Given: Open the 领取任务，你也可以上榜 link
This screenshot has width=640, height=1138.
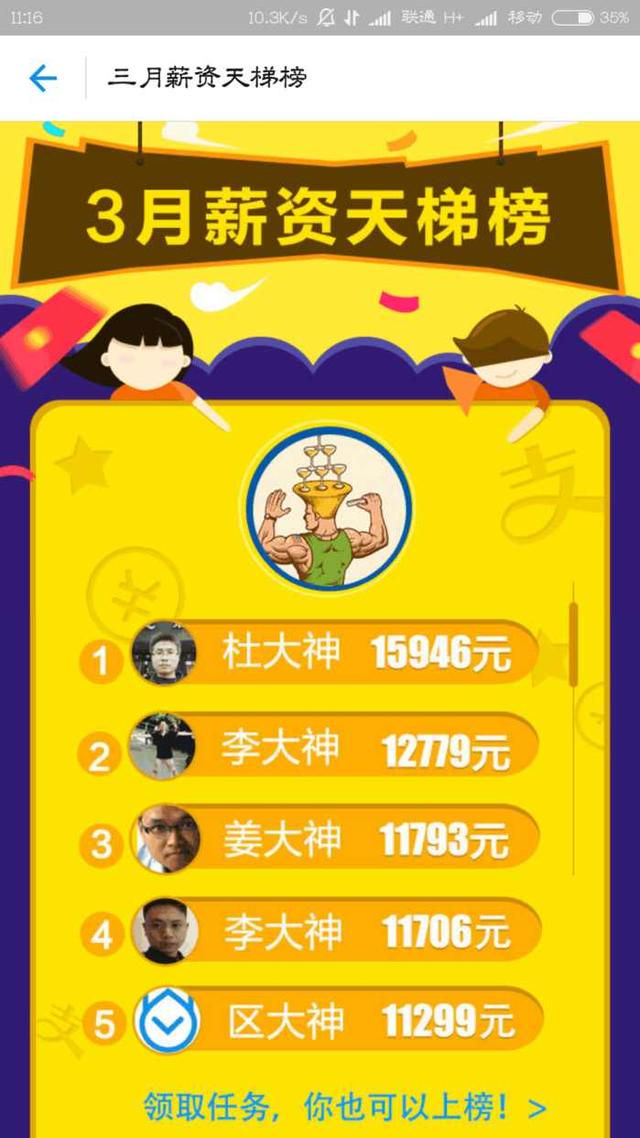Looking at the screenshot, I should [345, 1108].
